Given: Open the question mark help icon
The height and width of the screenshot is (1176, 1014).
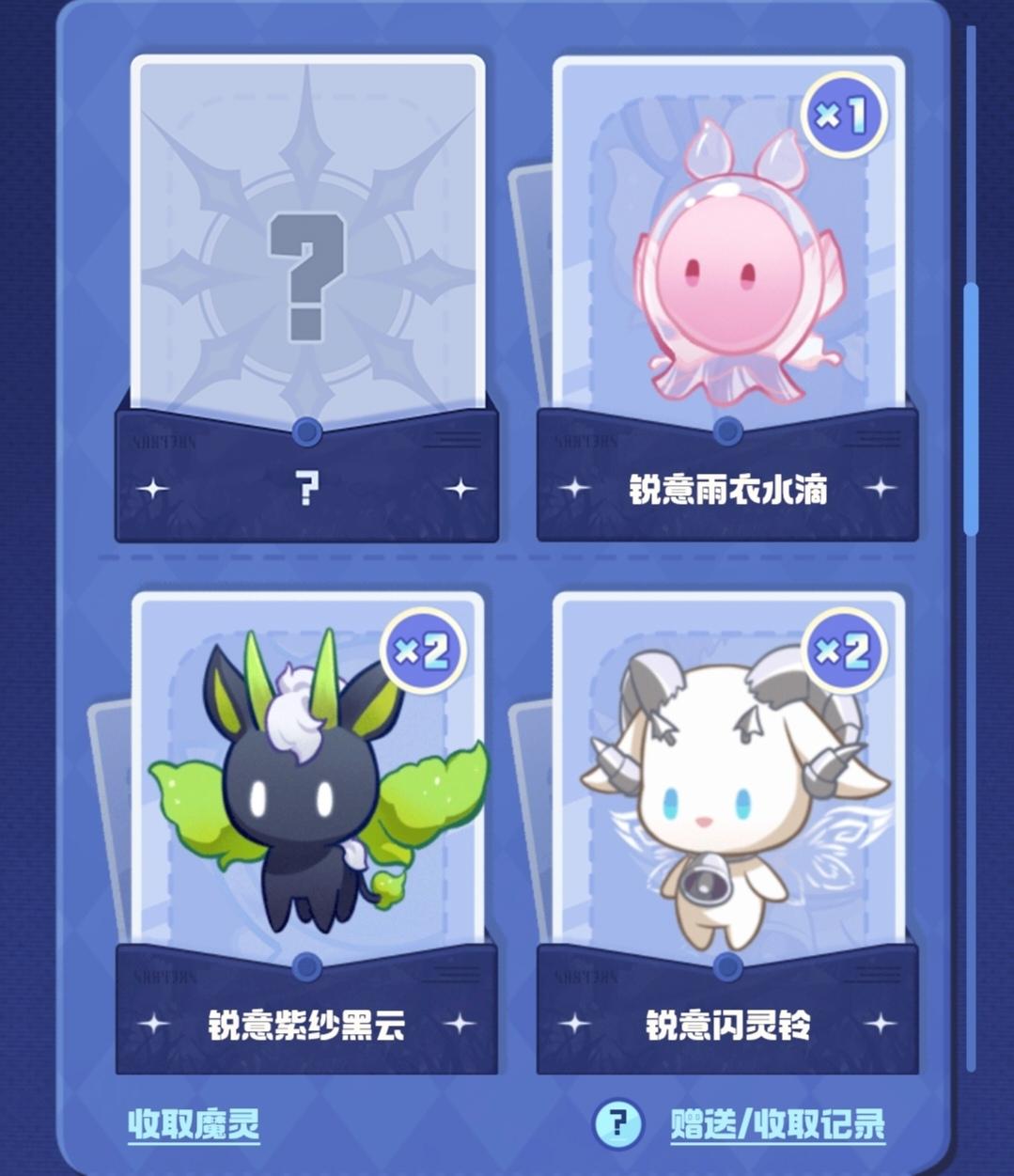Looking at the screenshot, I should (618, 1123).
